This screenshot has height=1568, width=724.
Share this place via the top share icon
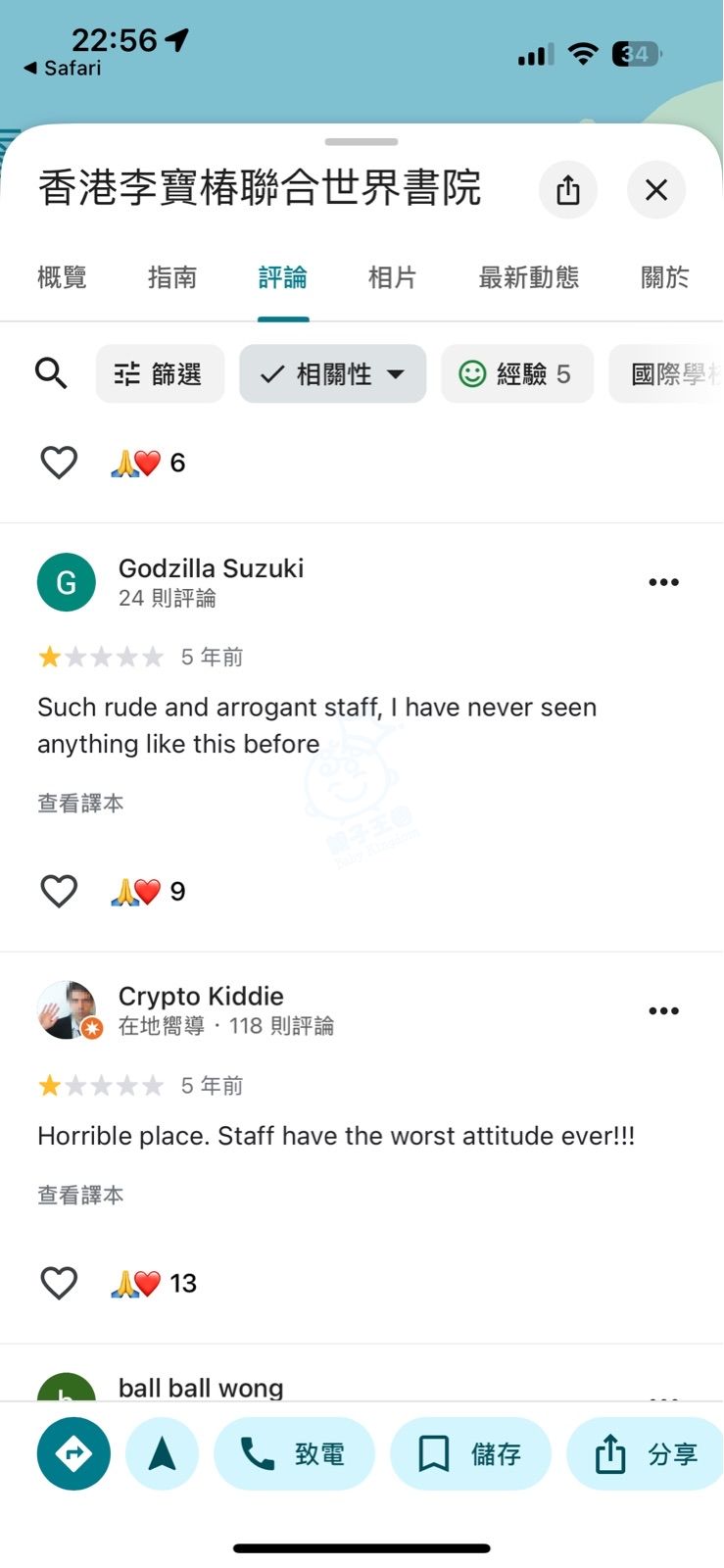click(x=567, y=189)
